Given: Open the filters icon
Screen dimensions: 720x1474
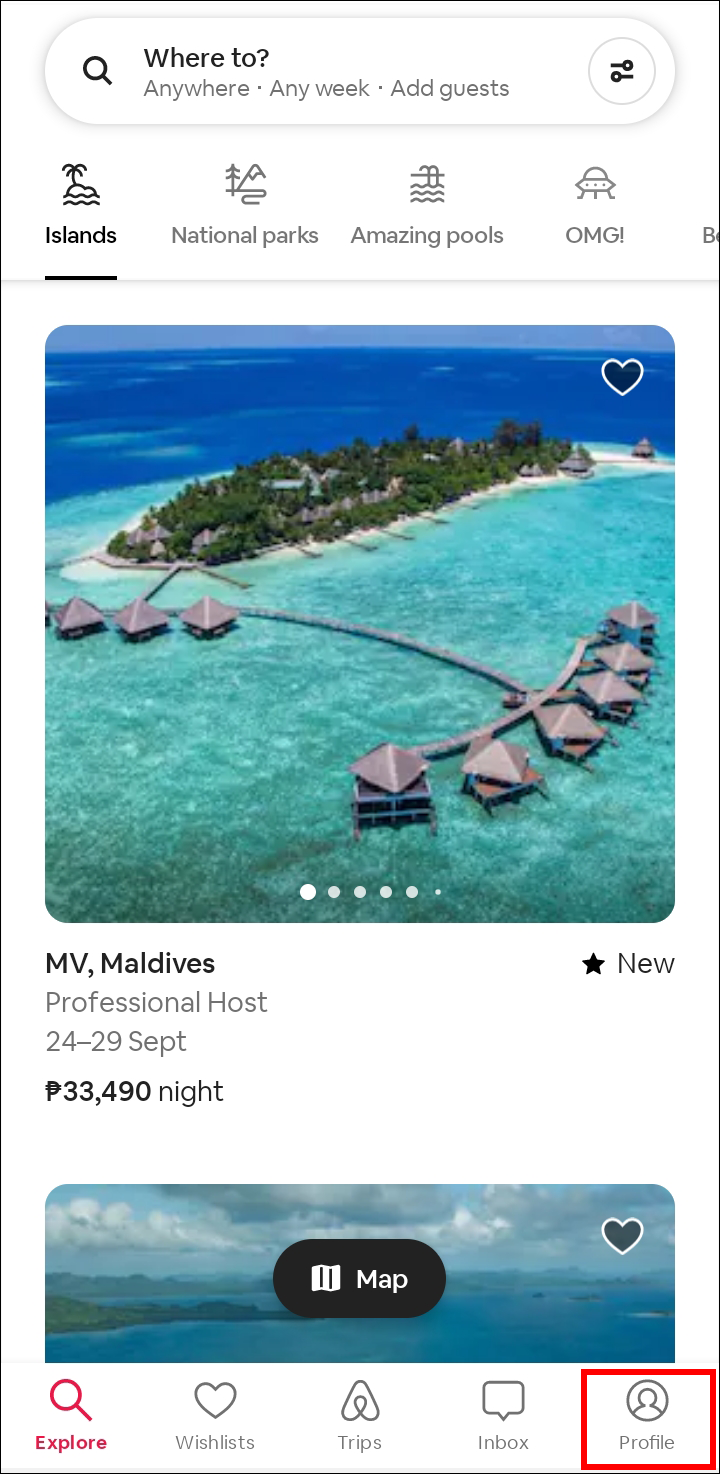Looking at the screenshot, I should click(x=621, y=71).
